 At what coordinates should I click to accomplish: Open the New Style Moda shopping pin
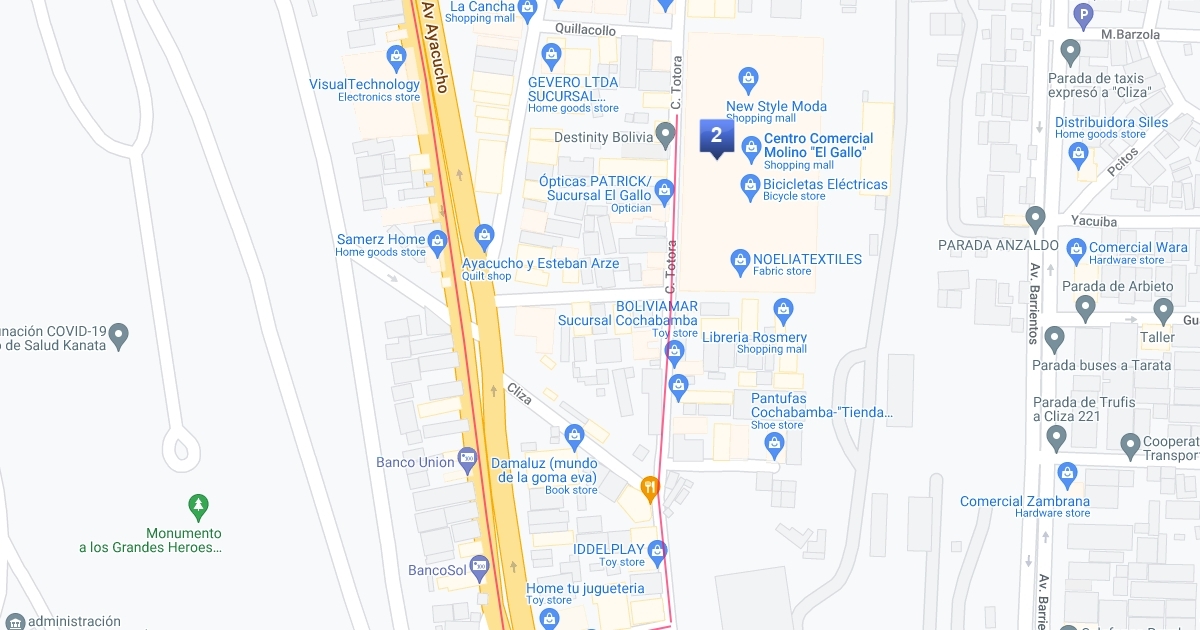(746, 78)
